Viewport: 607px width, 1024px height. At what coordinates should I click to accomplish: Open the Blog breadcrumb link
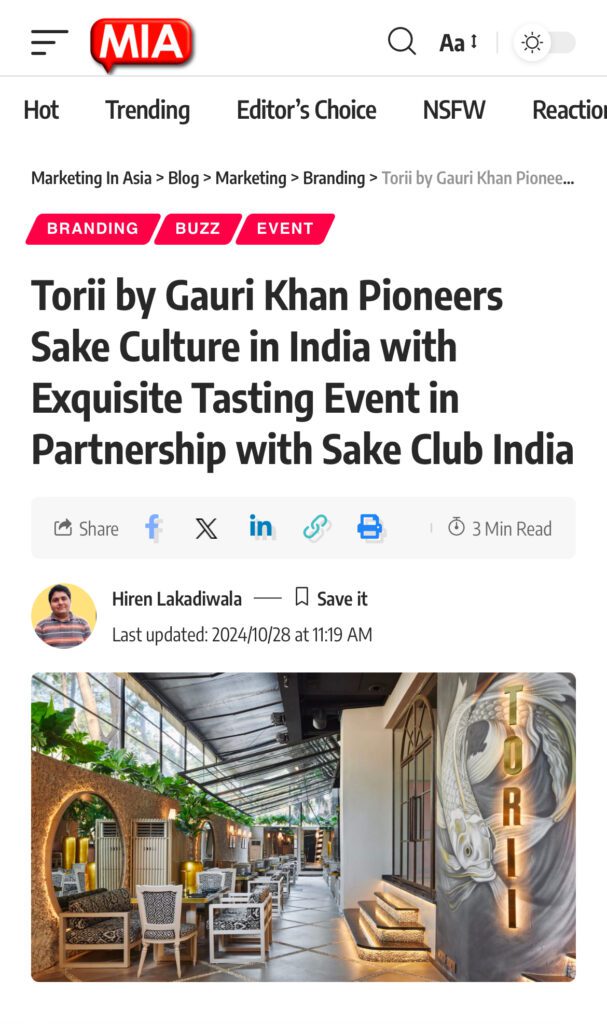[x=183, y=178]
